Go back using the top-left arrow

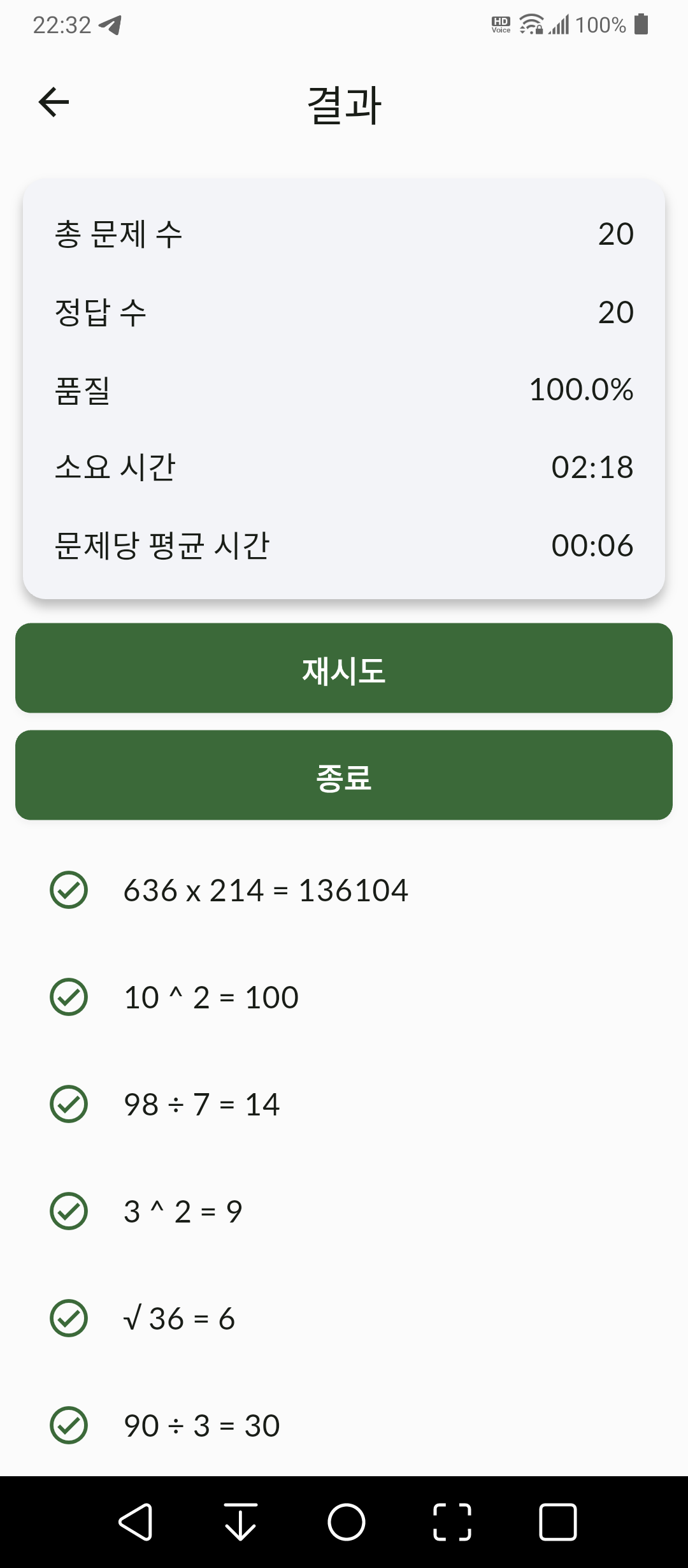click(x=54, y=103)
